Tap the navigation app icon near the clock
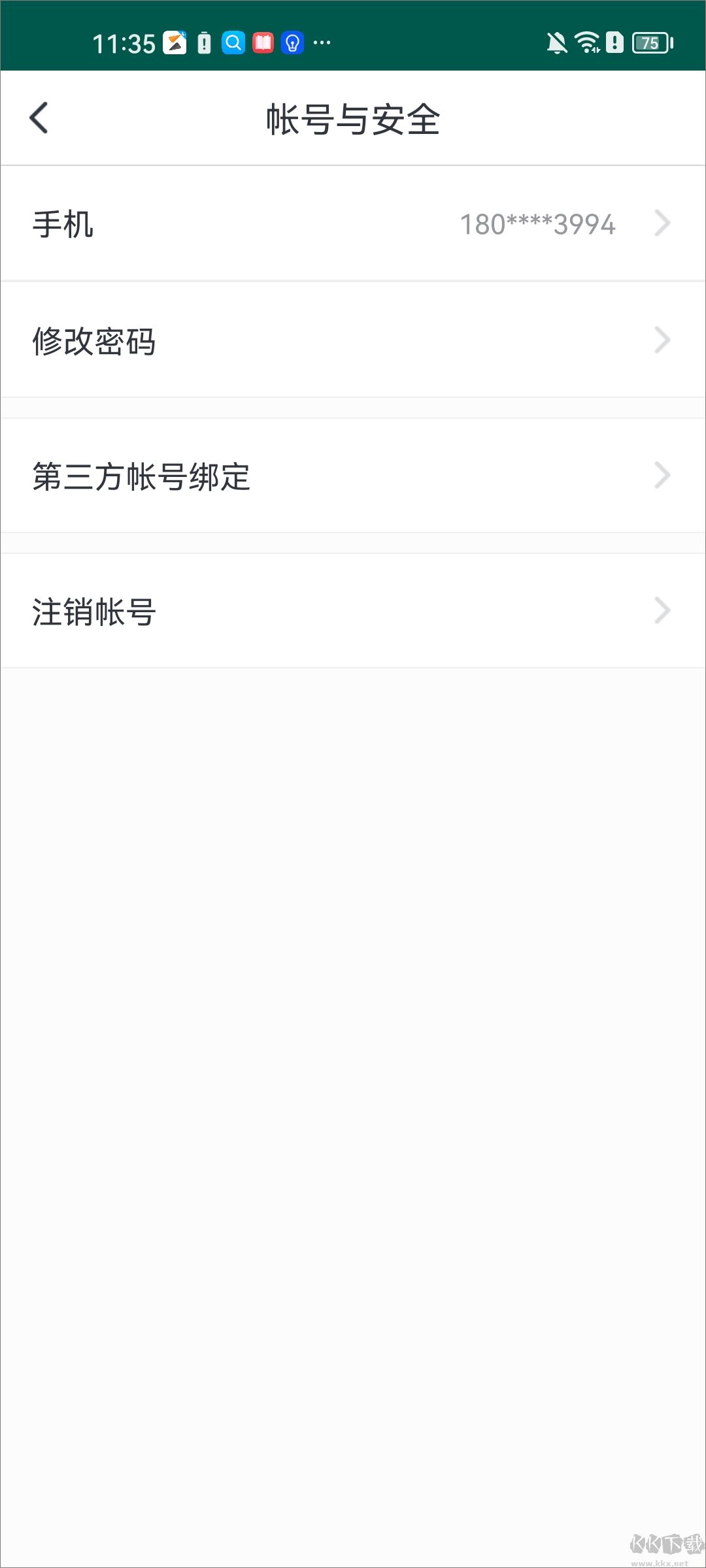This screenshot has height=1568, width=706. (x=174, y=43)
